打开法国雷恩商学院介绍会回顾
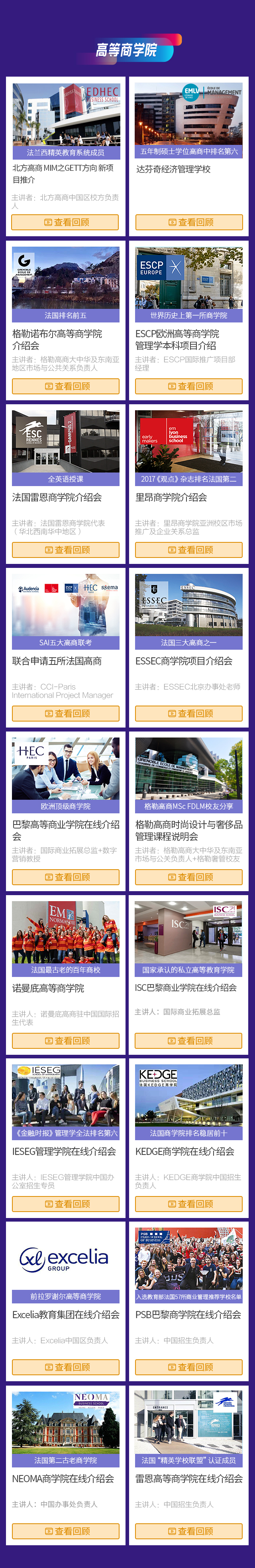This screenshot has height=1568, width=255. coord(66,550)
